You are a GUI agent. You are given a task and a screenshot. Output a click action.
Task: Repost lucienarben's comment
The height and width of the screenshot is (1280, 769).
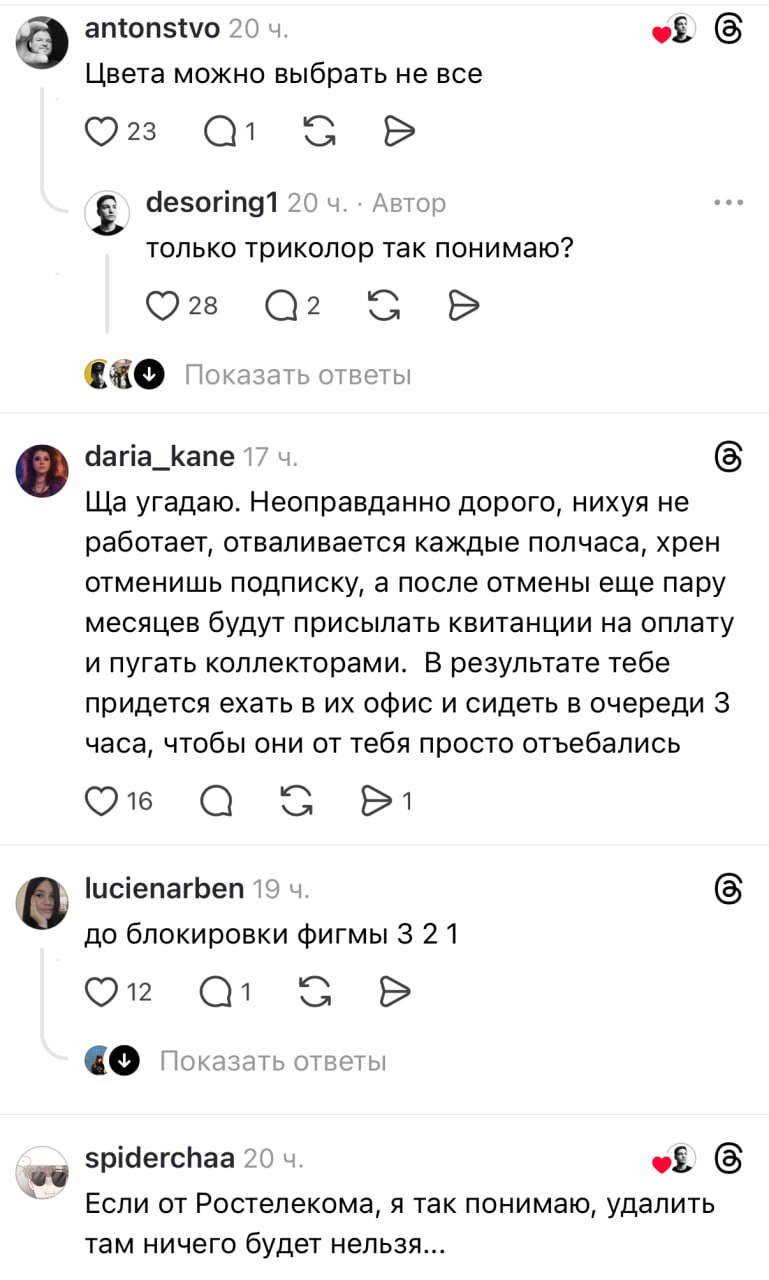pyautogui.click(x=317, y=991)
